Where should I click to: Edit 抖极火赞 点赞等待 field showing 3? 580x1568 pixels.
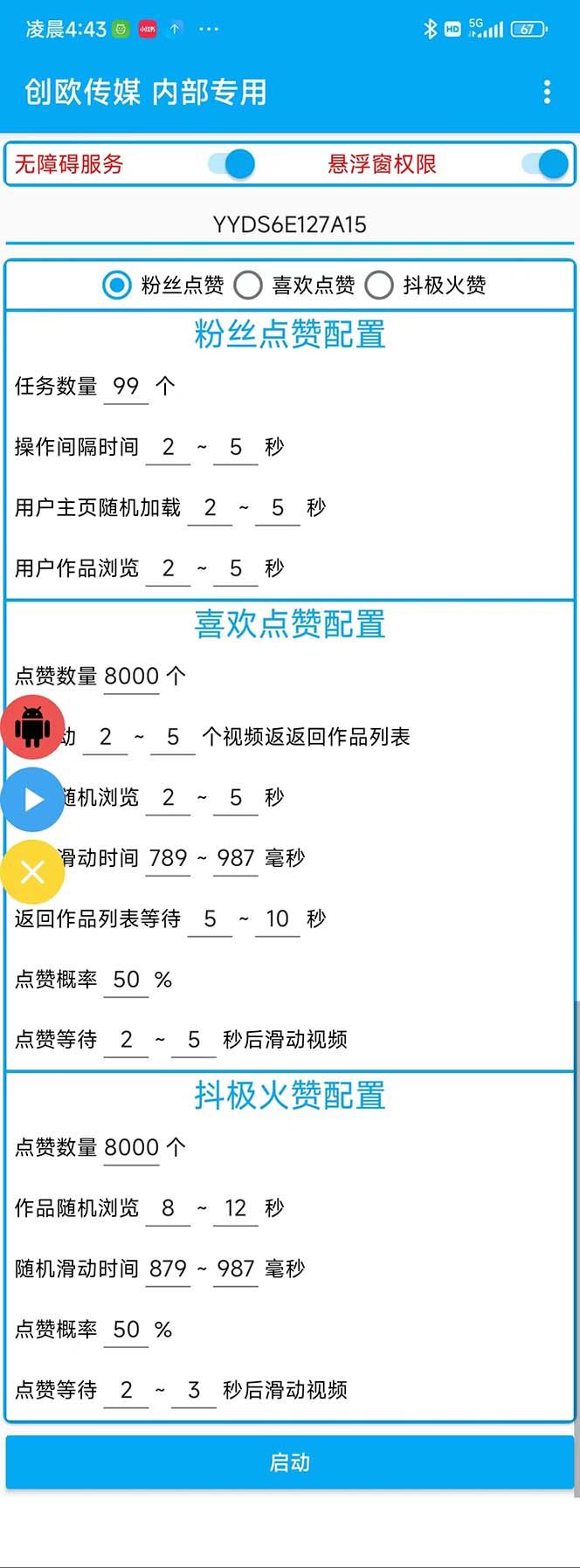[193, 1390]
